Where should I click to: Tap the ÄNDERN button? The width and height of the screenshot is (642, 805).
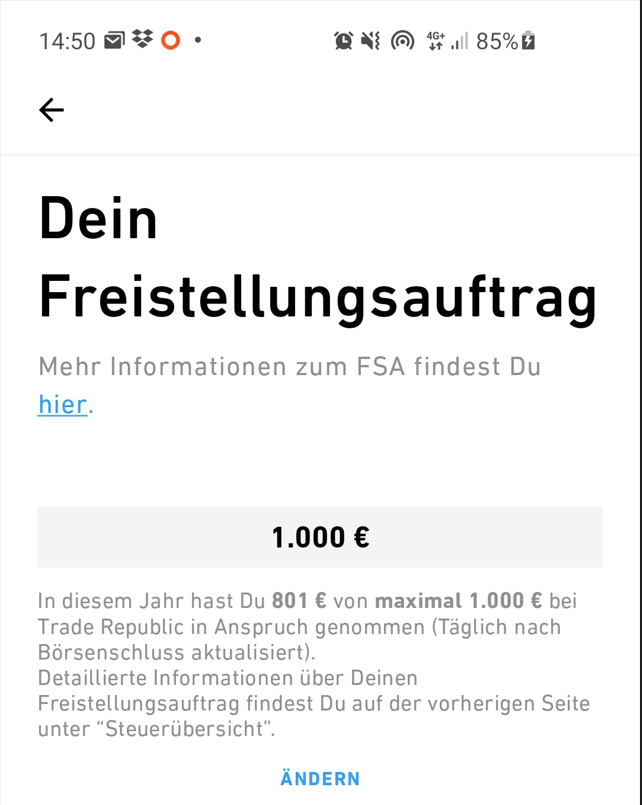[x=320, y=778]
